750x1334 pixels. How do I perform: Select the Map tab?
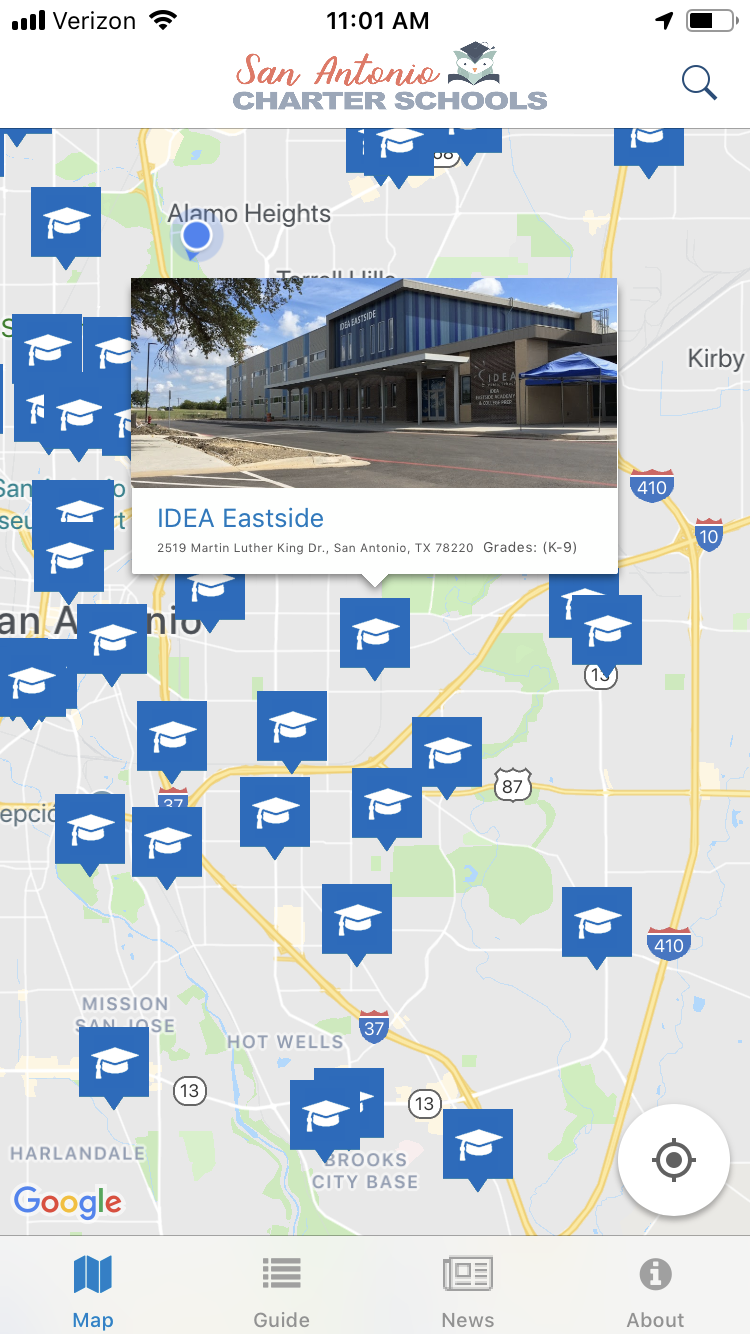(x=93, y=1292)
